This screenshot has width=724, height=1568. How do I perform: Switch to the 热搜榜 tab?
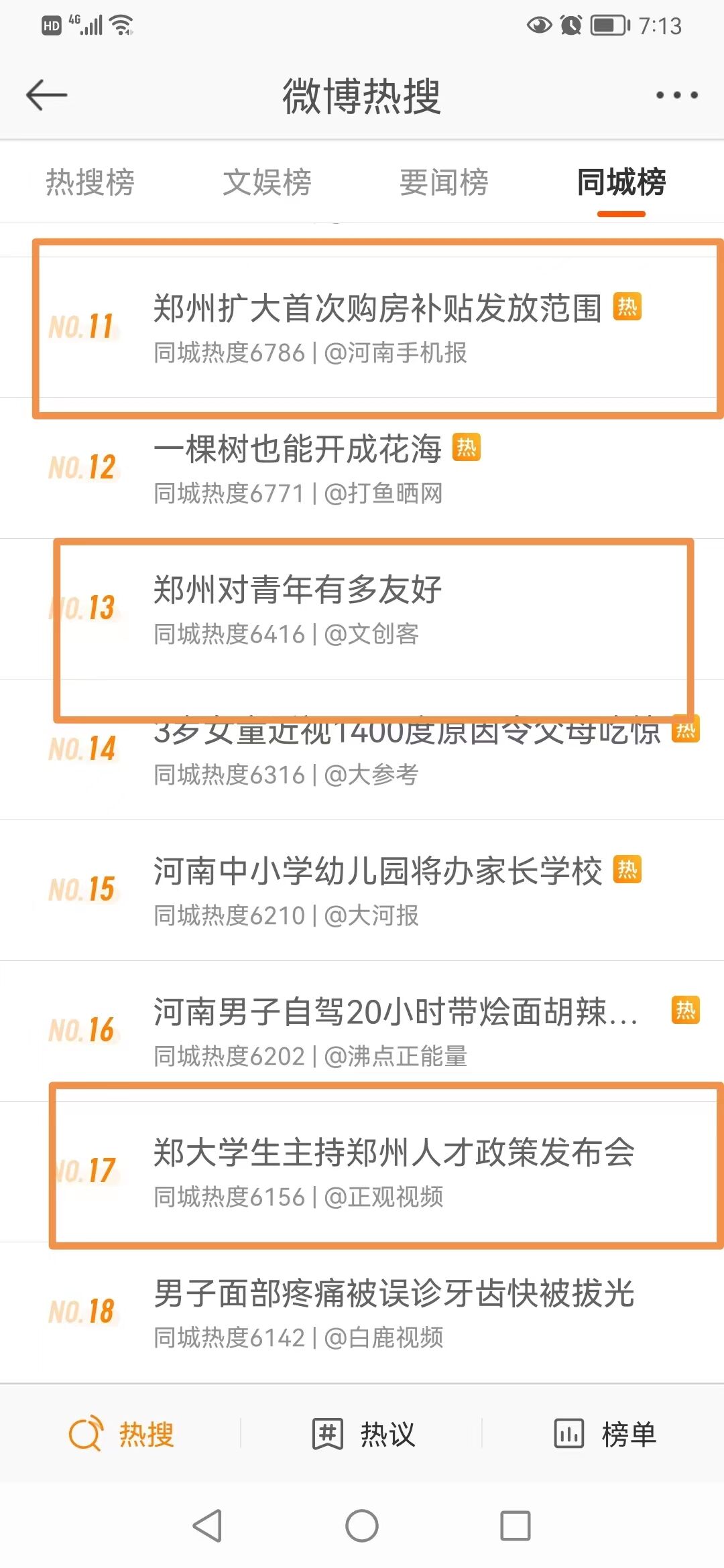click(x=90, y=182)
